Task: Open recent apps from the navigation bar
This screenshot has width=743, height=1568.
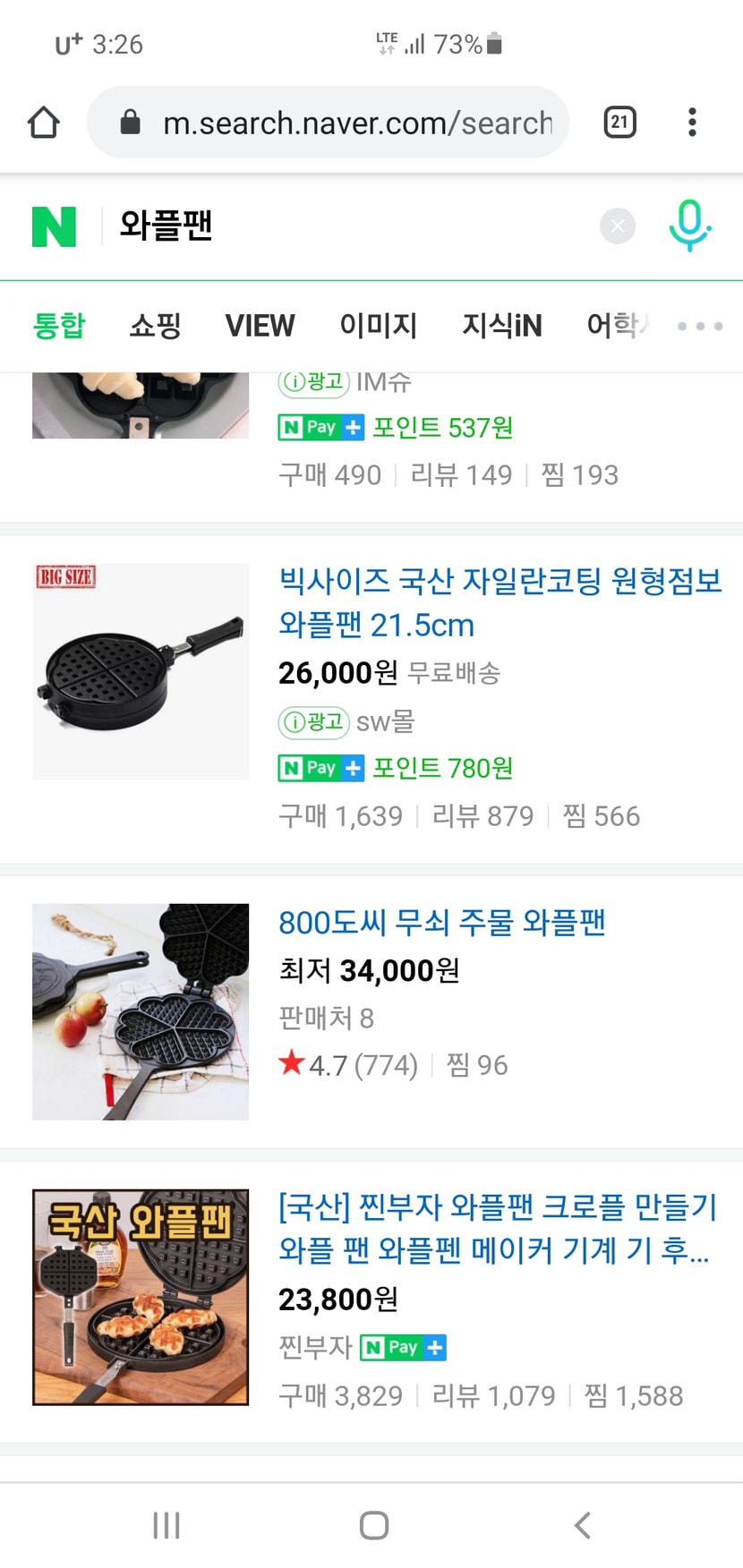Action: 167,1525
